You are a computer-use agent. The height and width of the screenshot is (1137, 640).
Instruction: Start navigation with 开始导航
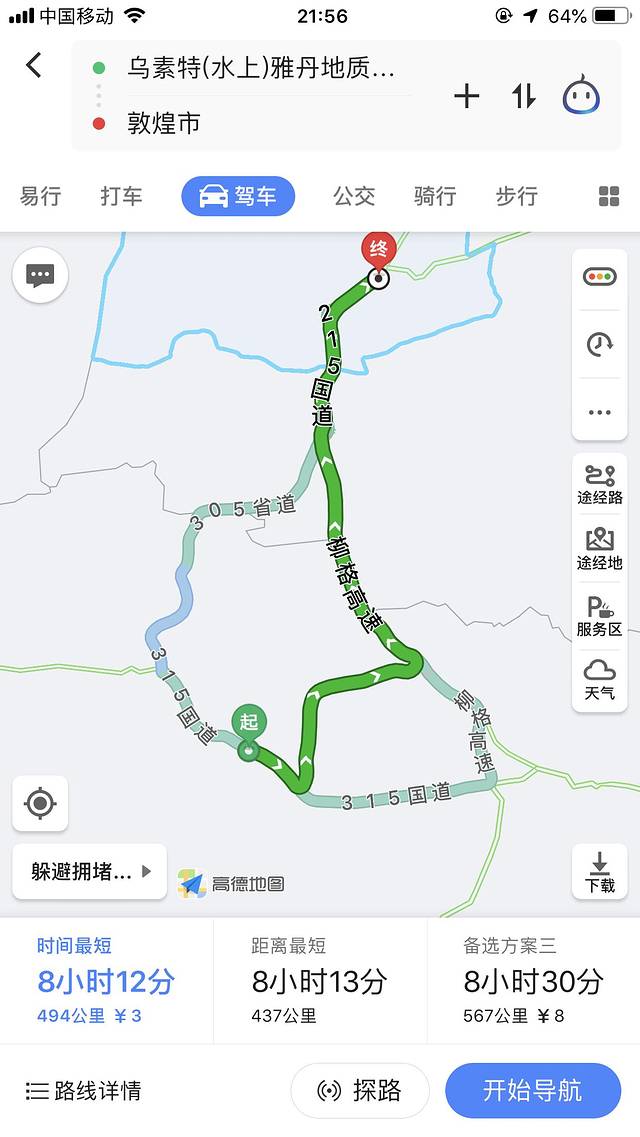(533, 1090)
